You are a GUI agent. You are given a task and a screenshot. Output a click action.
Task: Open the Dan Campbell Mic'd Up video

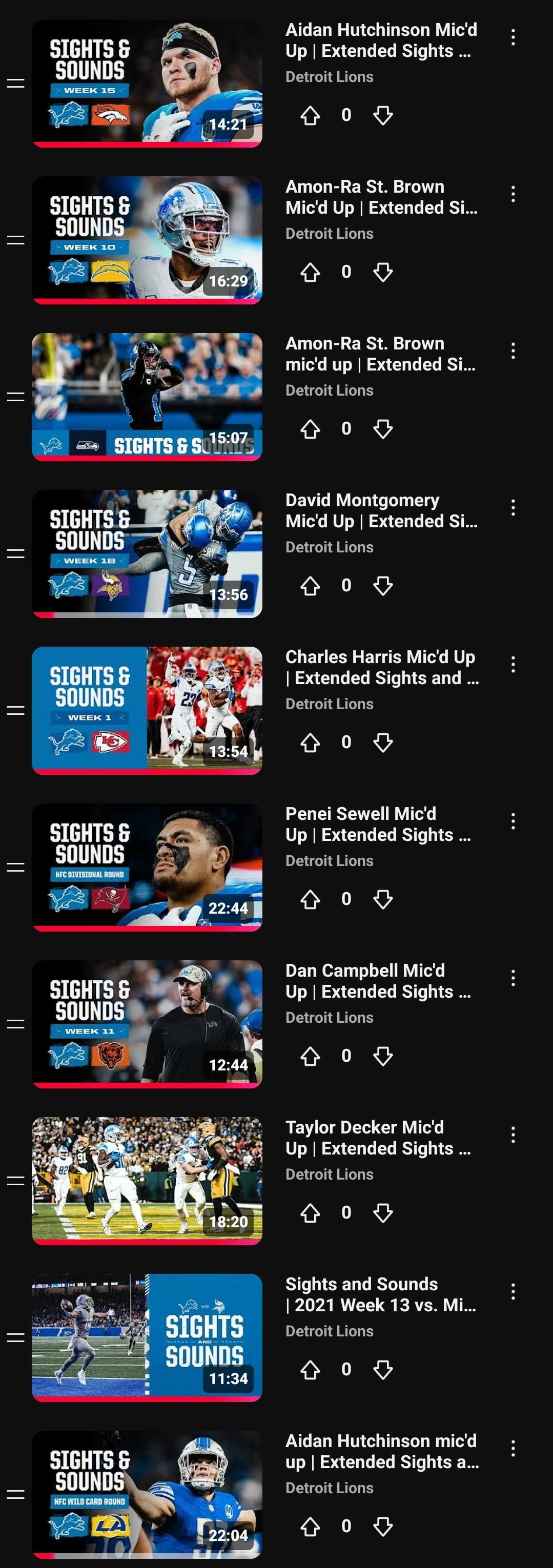[x=147, y=1024]
